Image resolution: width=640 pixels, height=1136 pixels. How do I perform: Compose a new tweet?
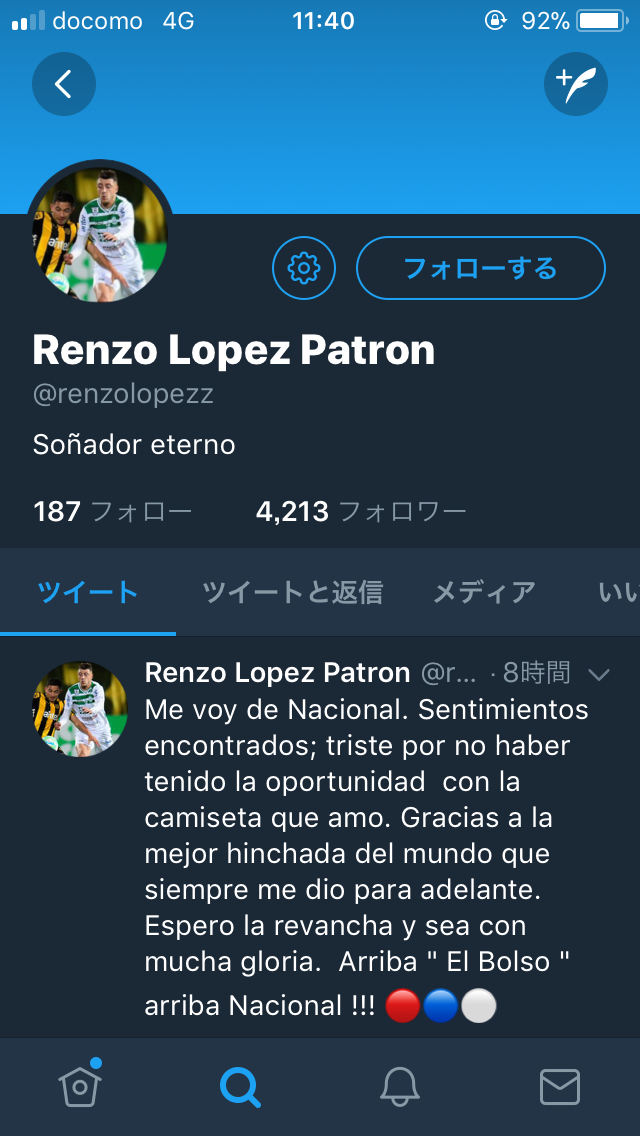click(576, 84)
